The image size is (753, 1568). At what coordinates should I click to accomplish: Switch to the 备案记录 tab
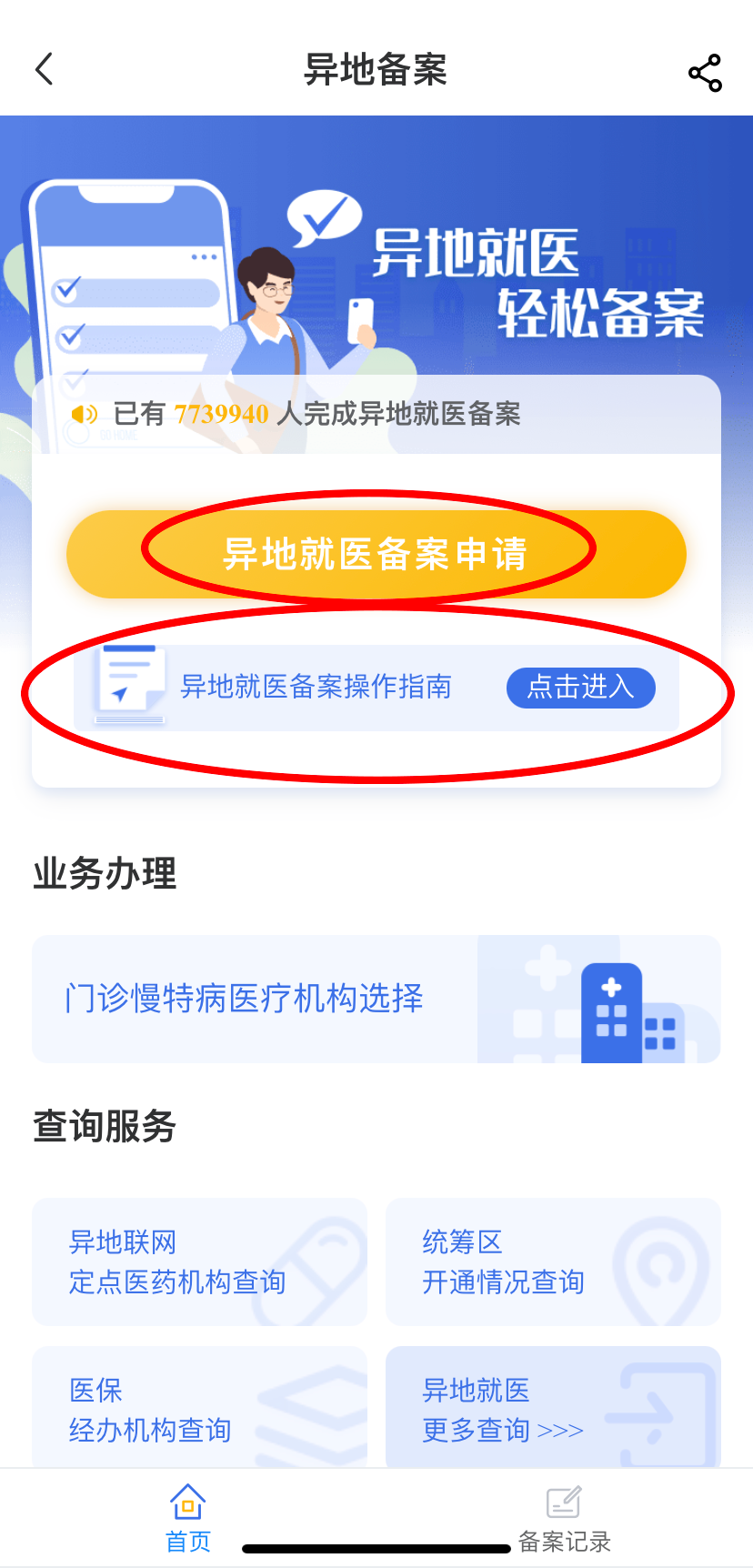pyautogui.click(x=563, y=1519)
